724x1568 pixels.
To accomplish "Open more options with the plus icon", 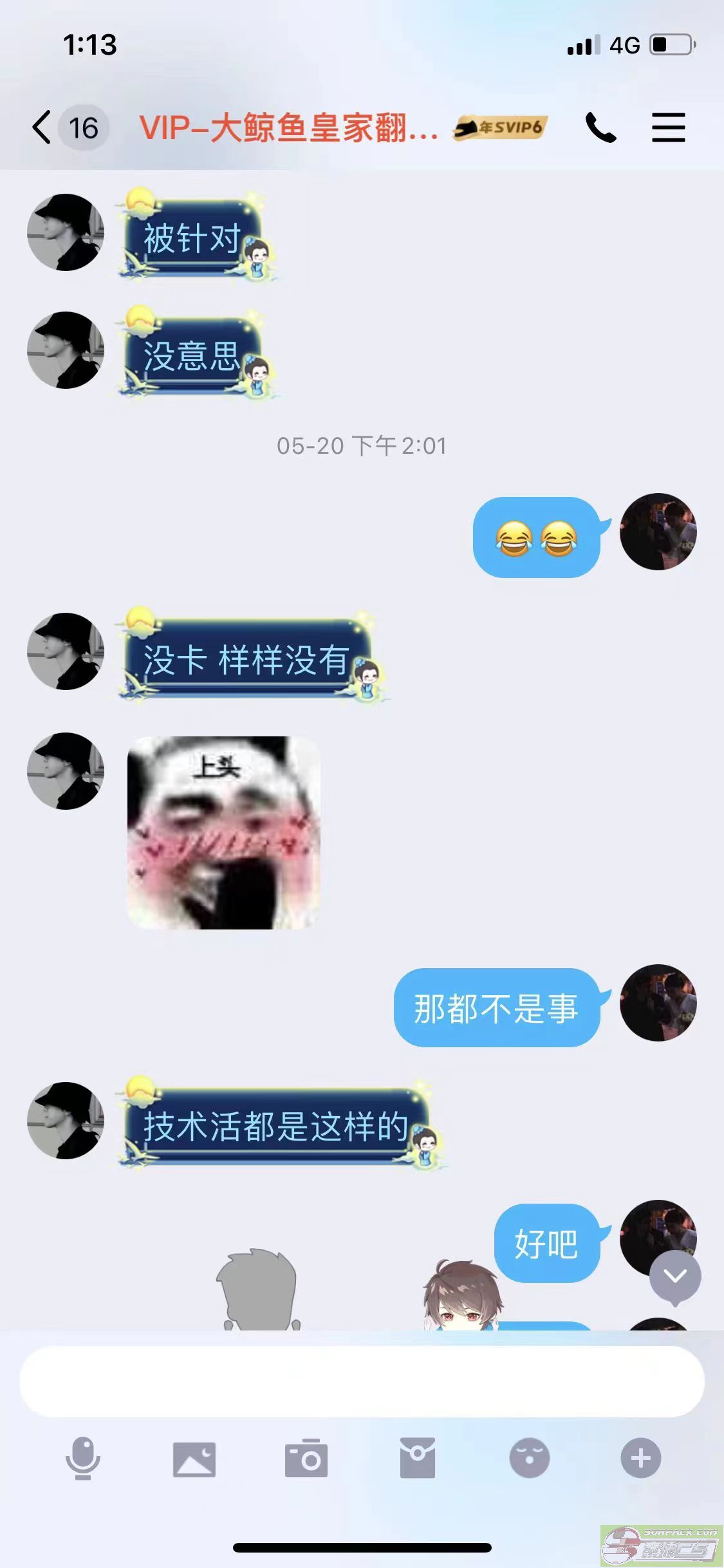I will coord(640,1458).
